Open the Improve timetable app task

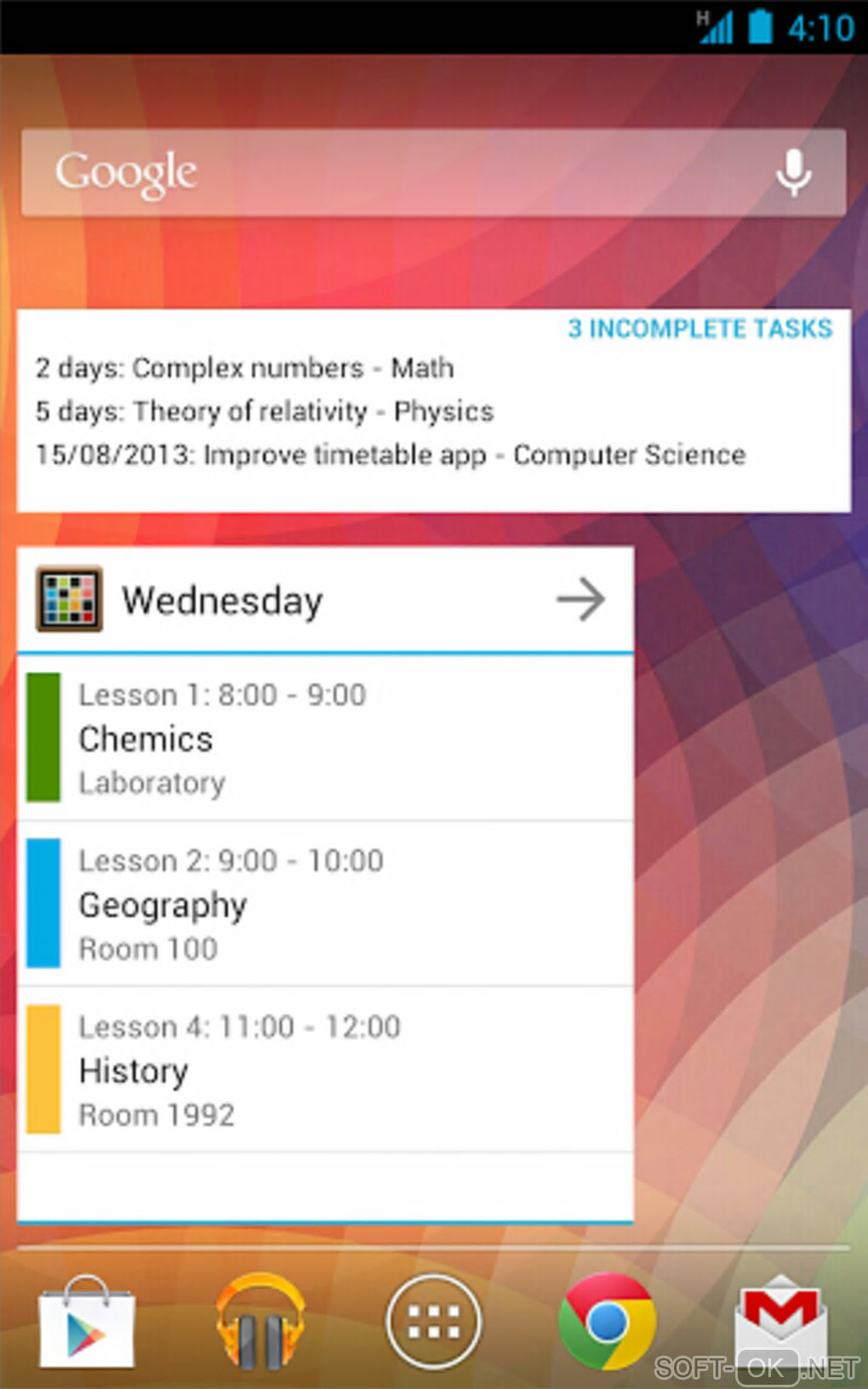point(390,454)
